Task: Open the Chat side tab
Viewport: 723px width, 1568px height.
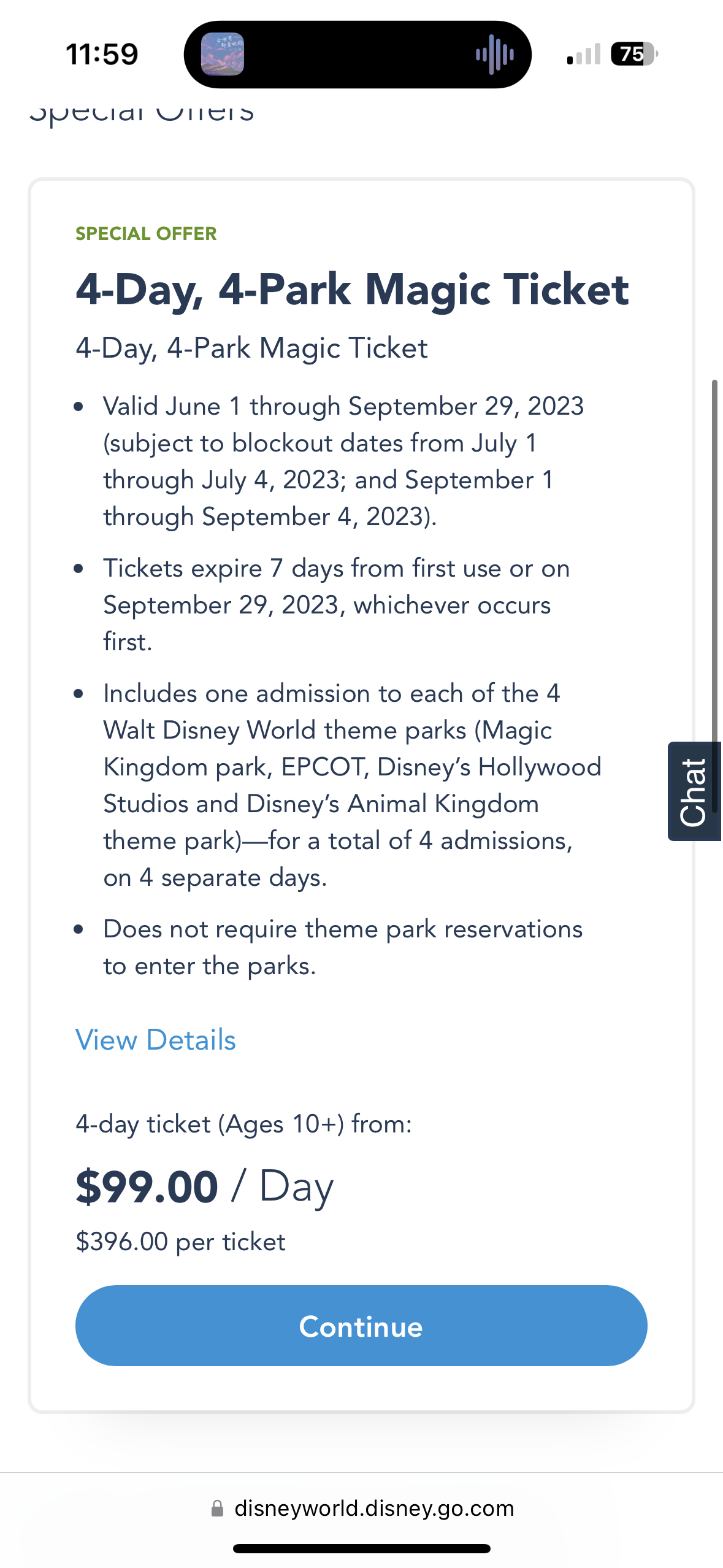Action: (694, 791)
